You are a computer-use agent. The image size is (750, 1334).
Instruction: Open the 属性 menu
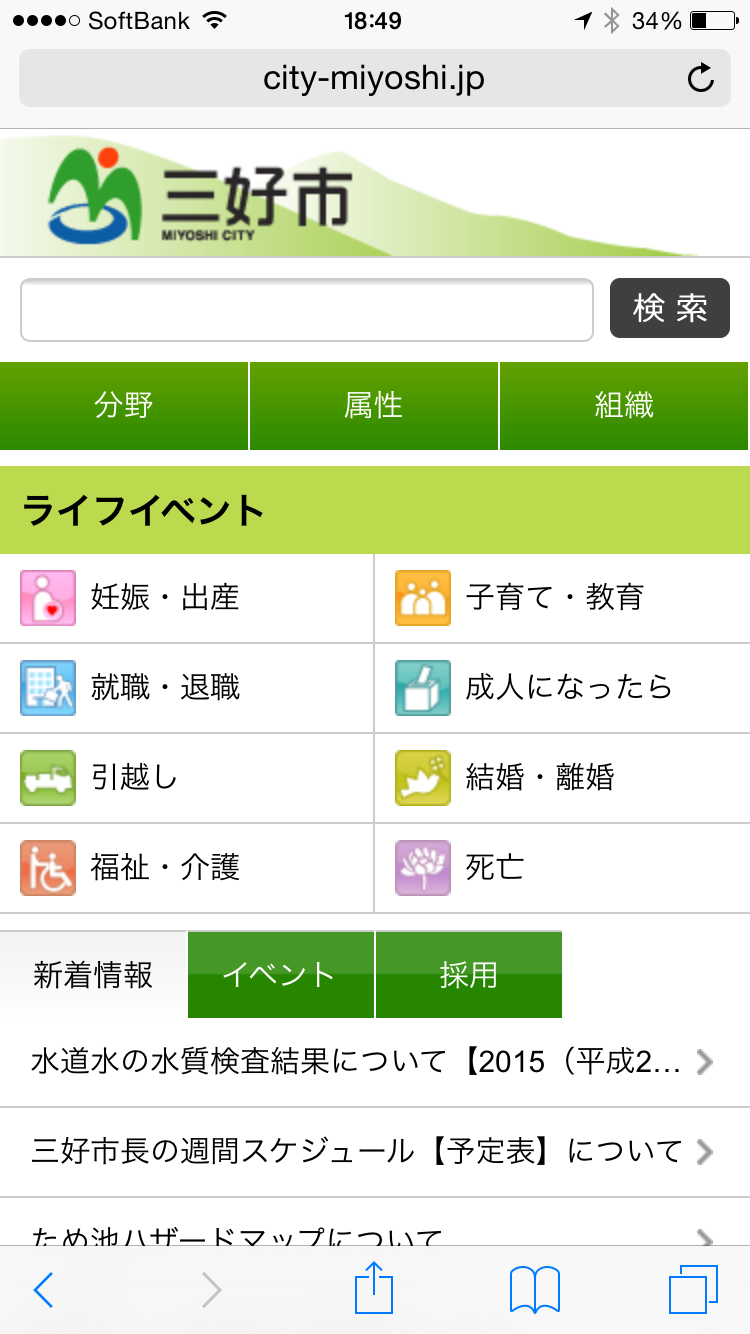point(374,406)
